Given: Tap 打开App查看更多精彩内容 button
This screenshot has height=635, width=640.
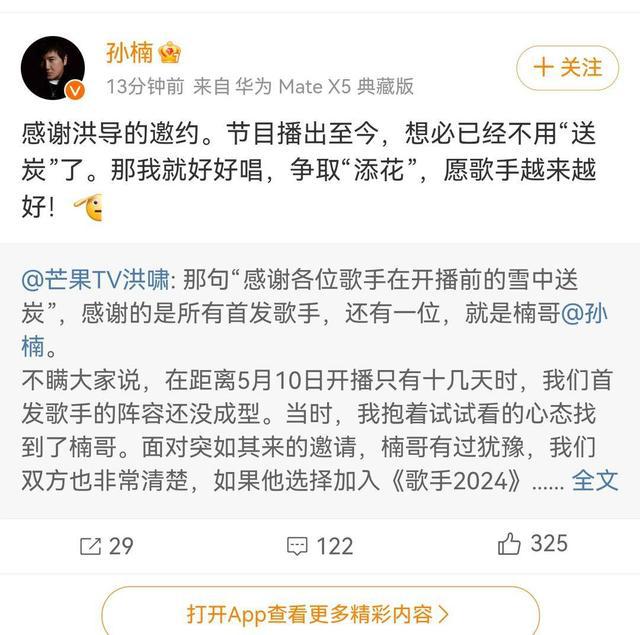Looking at the screenshot, I should click(319, 611).
